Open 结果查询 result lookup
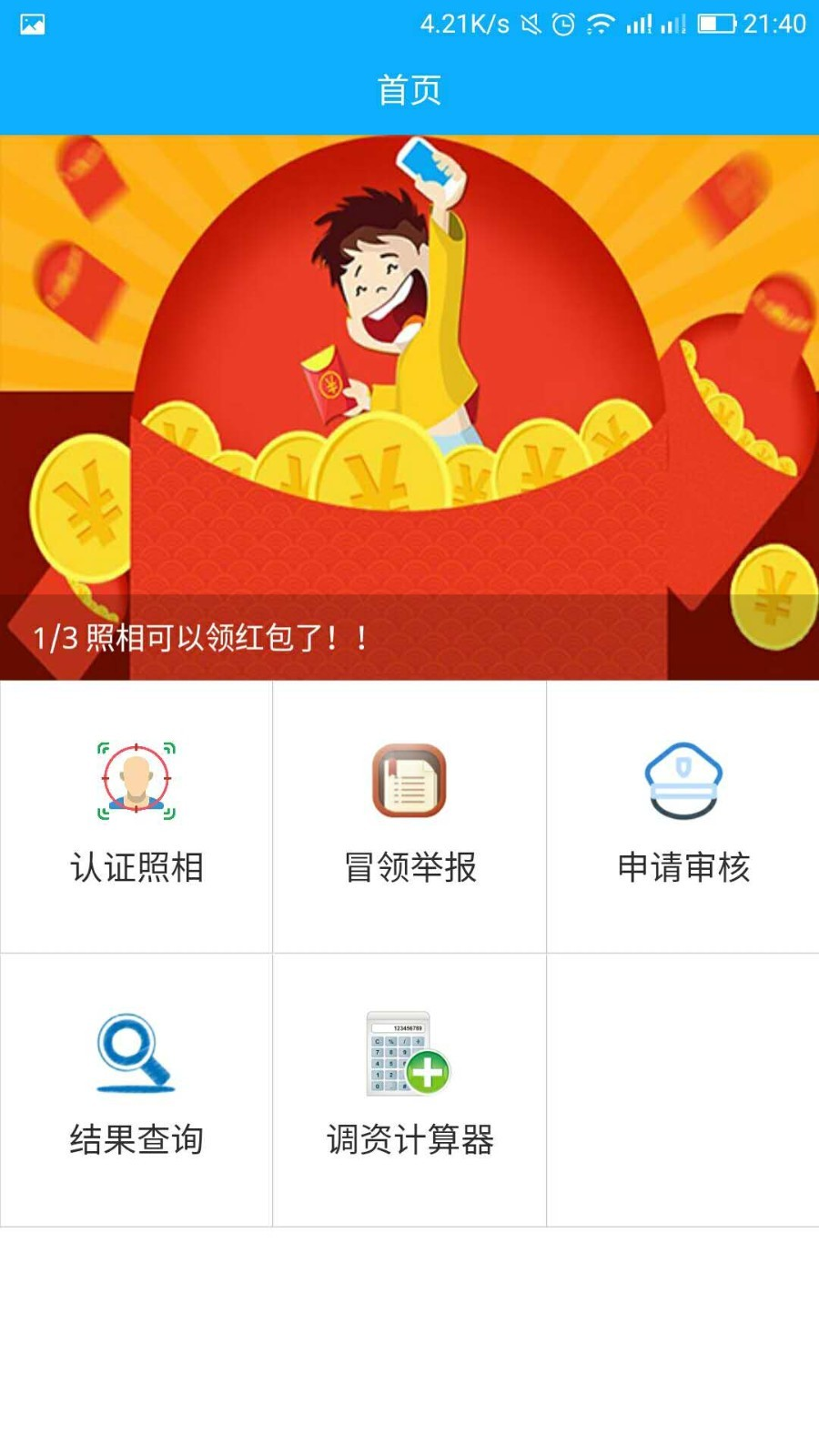The height and width of the screenshot is (1456, 819). coord(136,1088)
